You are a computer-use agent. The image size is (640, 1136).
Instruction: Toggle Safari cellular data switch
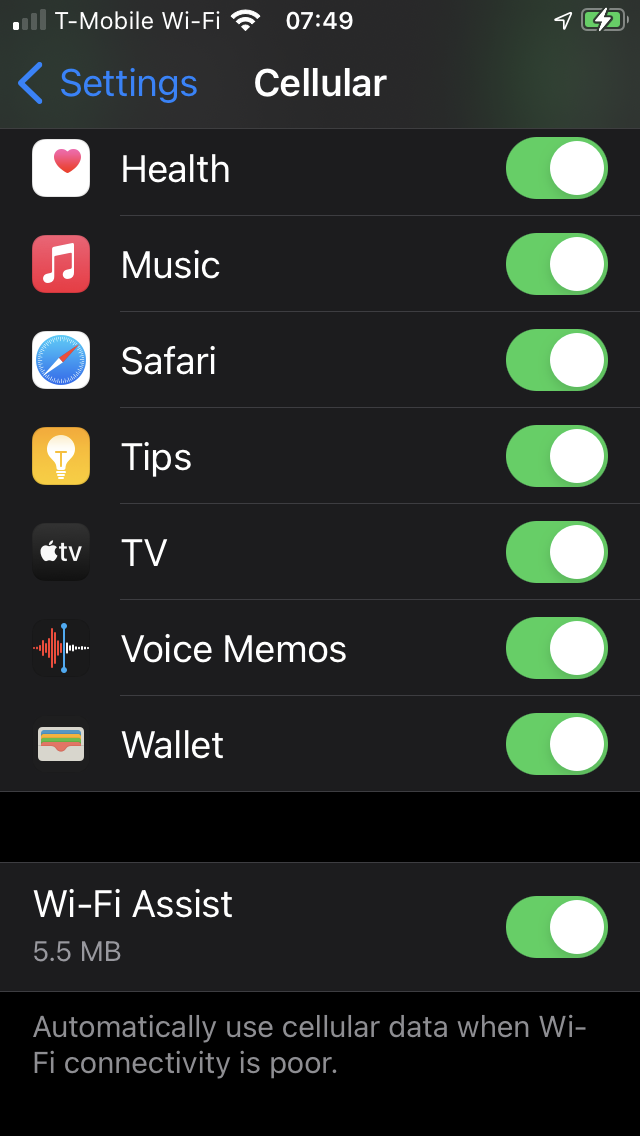pyautogui.click(x=556, y=361)
